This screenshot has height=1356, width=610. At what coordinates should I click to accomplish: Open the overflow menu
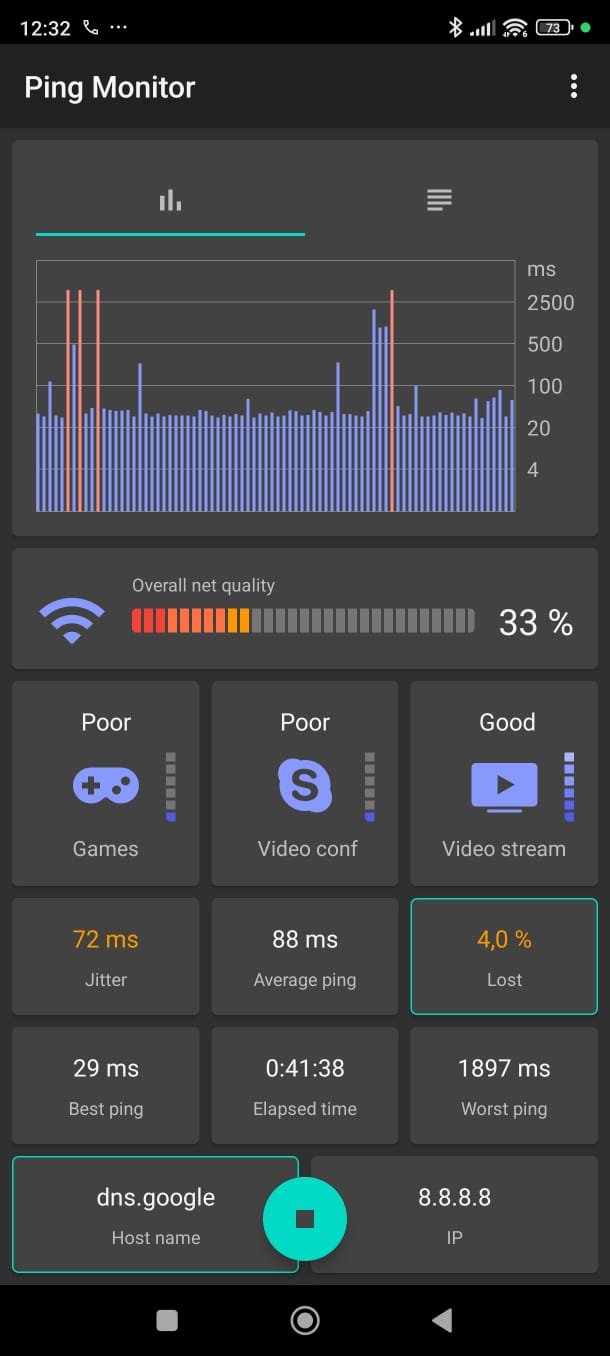[x=574, y=86]
